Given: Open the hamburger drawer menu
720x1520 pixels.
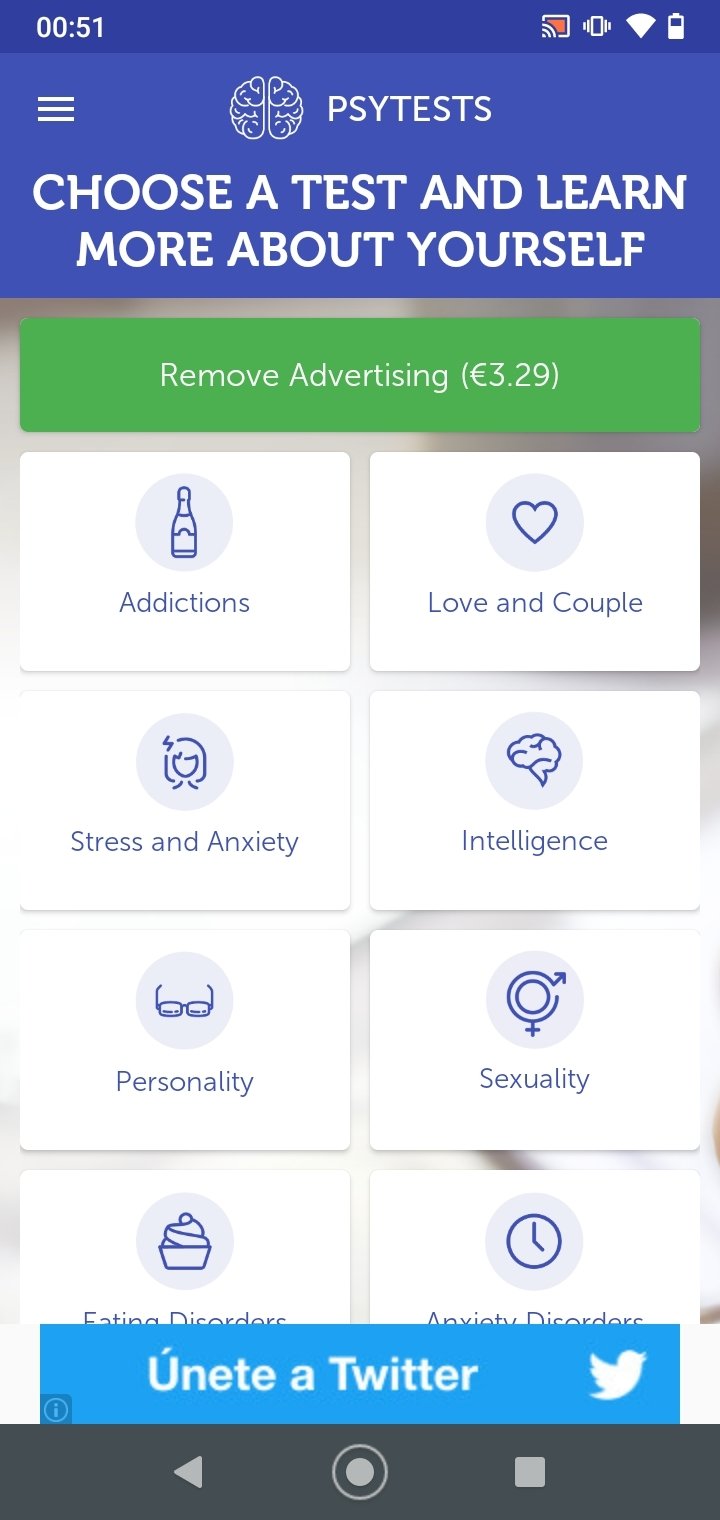Looking at the screenshot, I should click(x=56, y=109).
